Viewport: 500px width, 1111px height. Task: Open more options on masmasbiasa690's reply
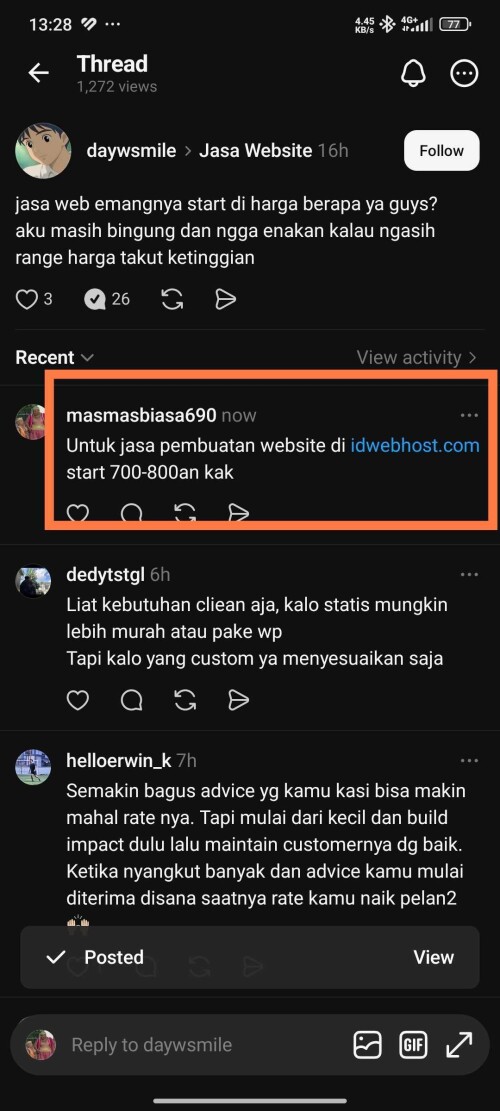click(x=469, y=415)
